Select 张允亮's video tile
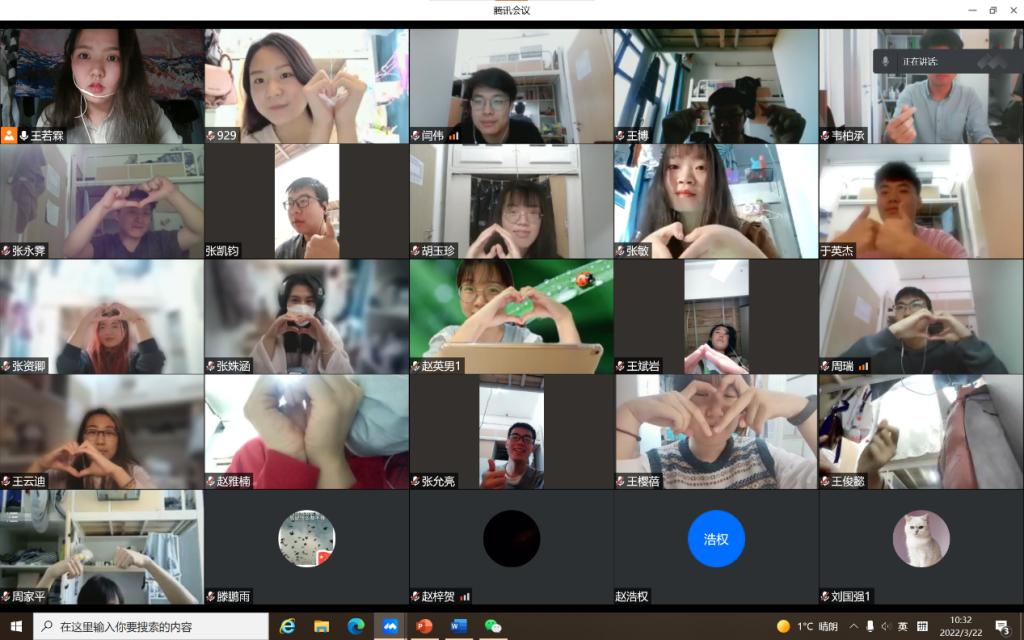 coord(511,432)
